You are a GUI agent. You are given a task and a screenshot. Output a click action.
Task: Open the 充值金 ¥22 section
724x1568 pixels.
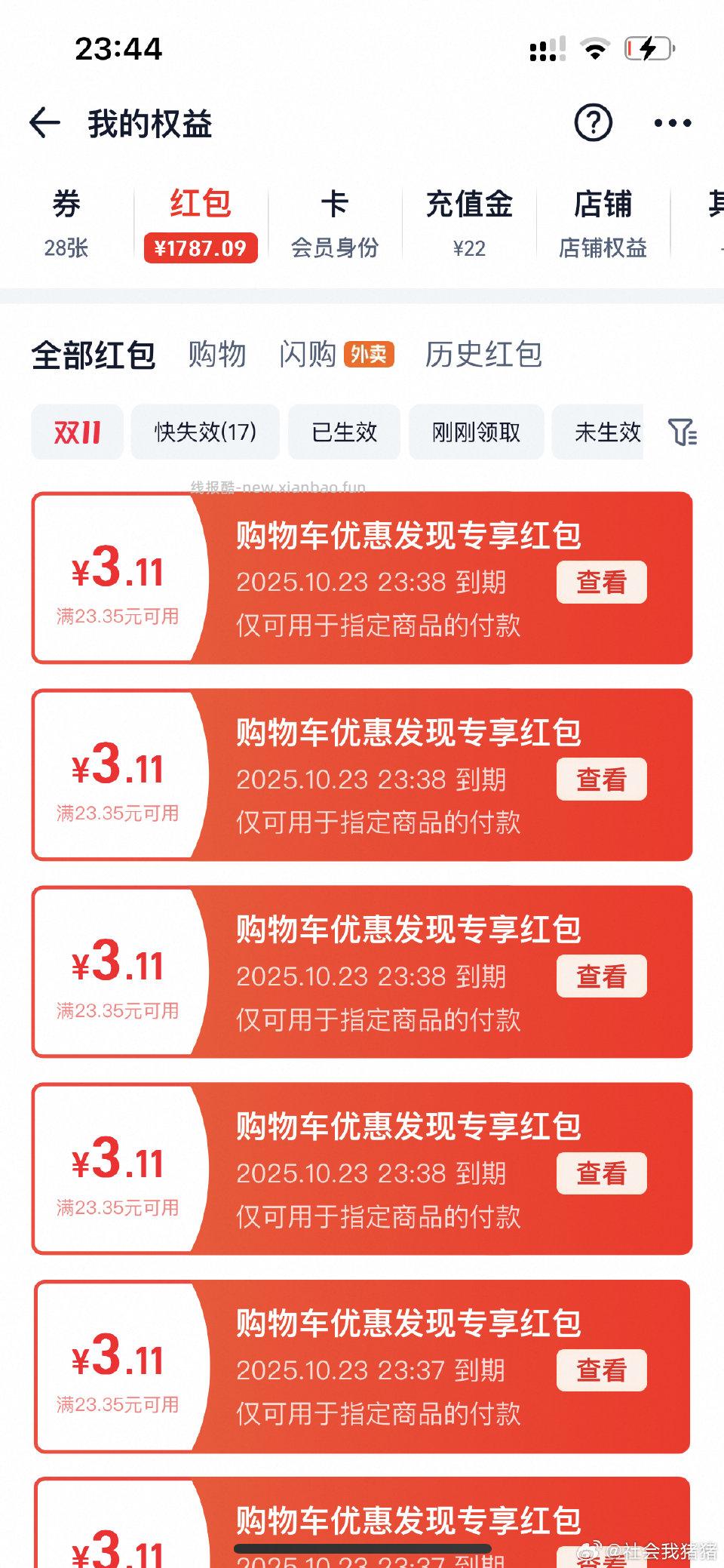[469, 223]
